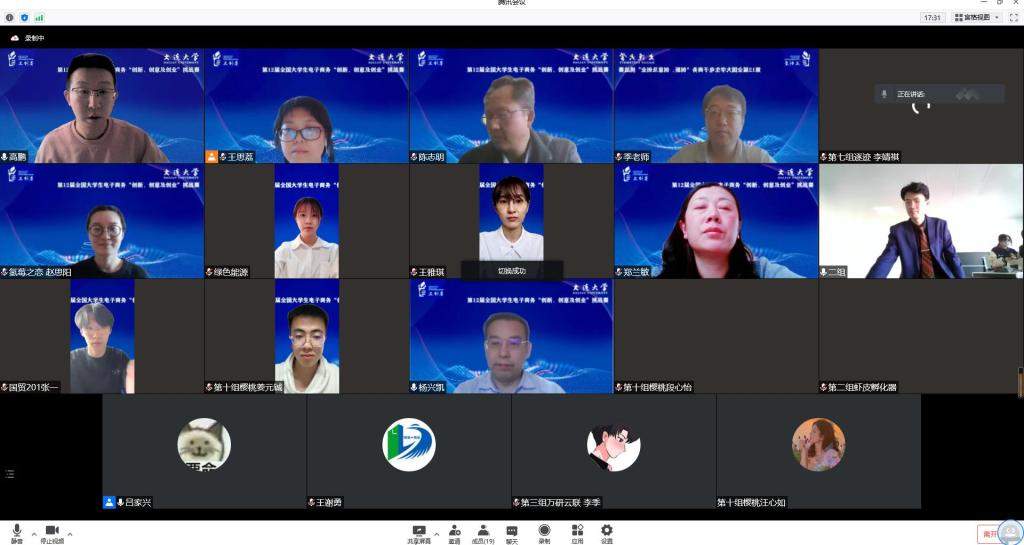This screenshot has width=1024, height=545.
Task: Open the chat (聊天) panel
Action: (512, 533)
